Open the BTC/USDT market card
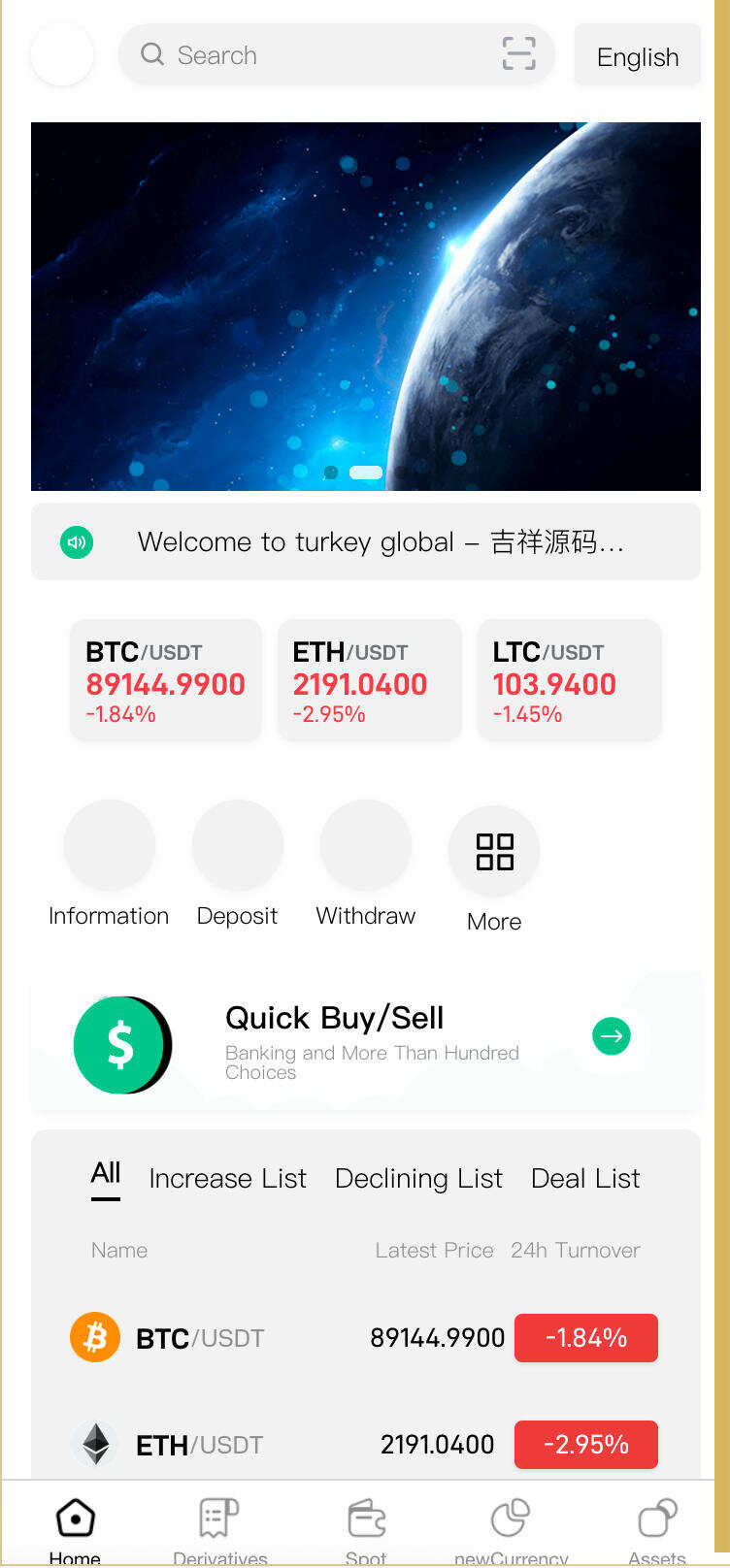Image resolution: width=730 pixels, height=1568 pixels. [165, 679]
